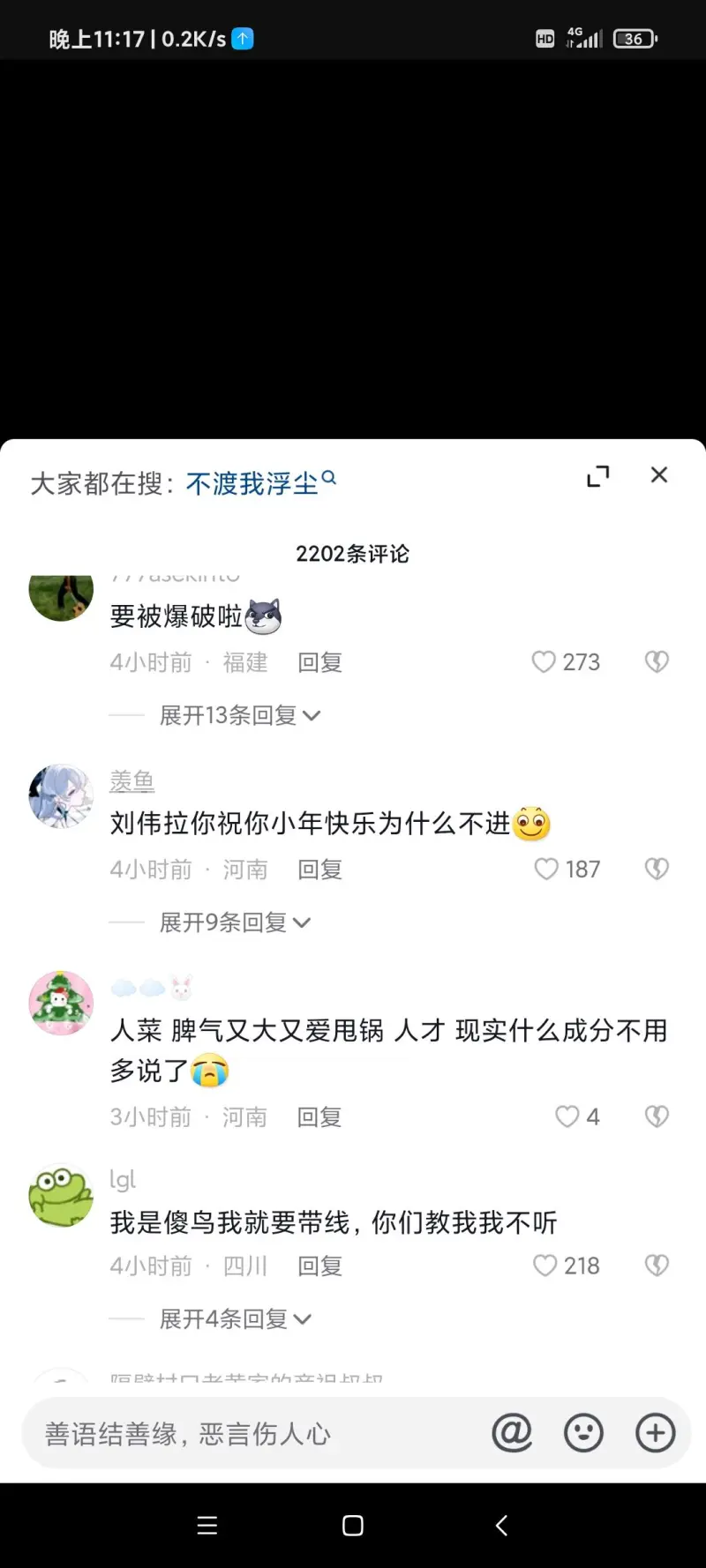Screen dimensions: 706x1568
Task: Open lgl's profile via username
Action: 123,1180
